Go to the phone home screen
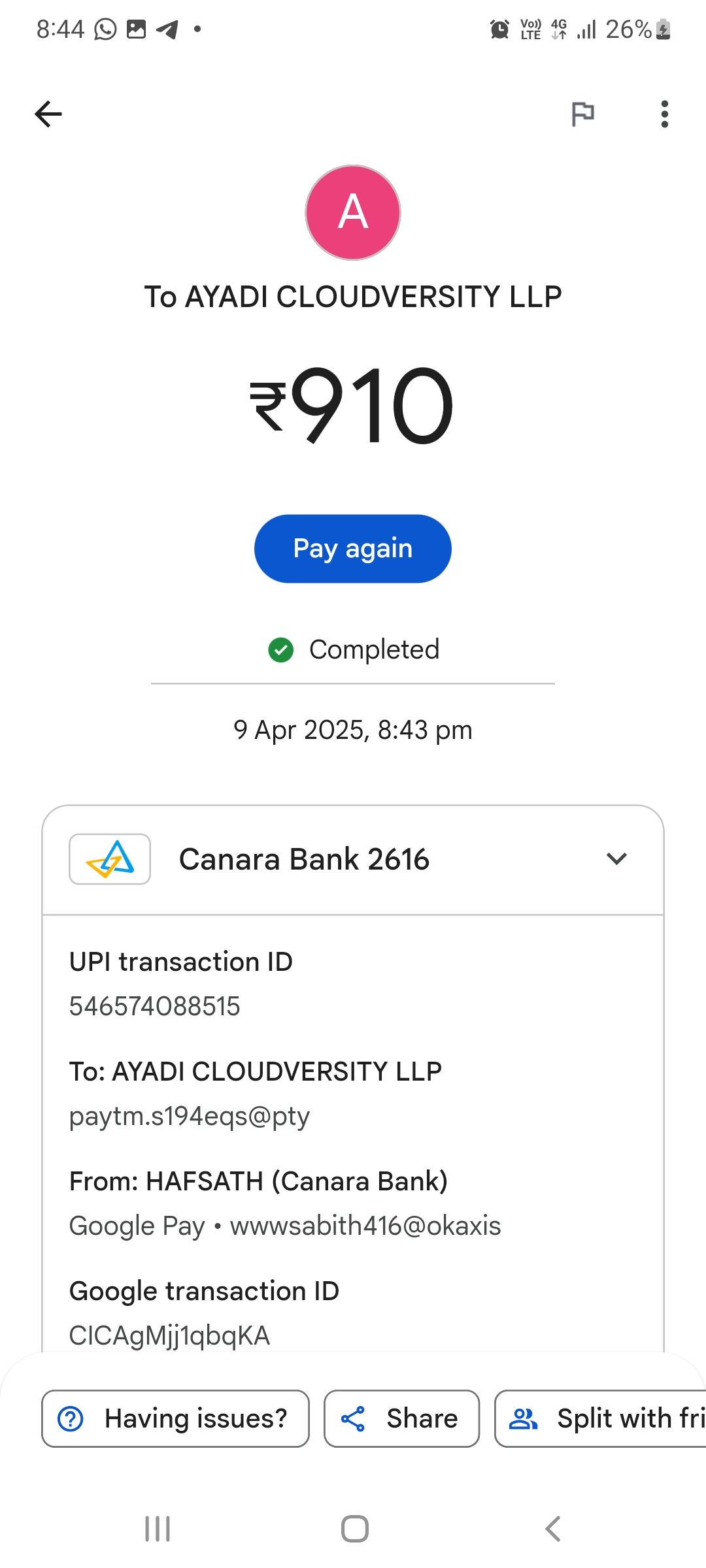Screen dimensions: 706x1568 pyautogui.click(x=354, y=1529)
